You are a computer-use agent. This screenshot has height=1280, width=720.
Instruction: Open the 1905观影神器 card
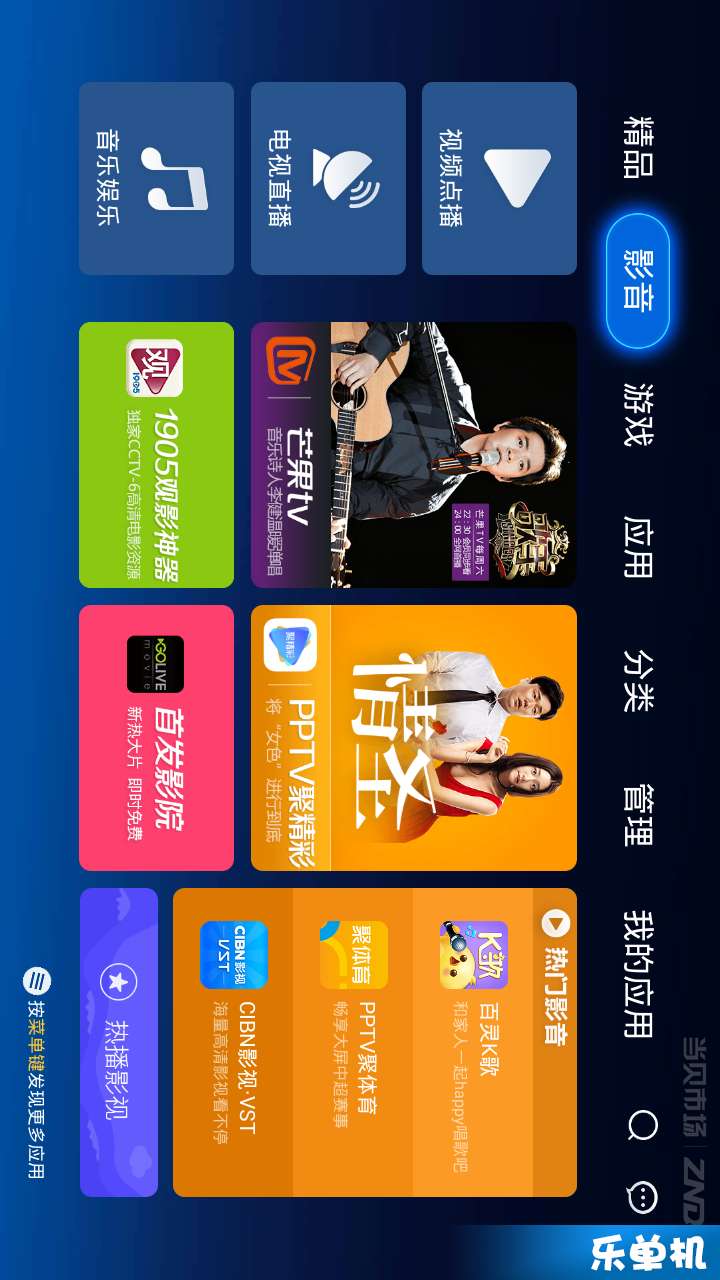tap(156, 455)
